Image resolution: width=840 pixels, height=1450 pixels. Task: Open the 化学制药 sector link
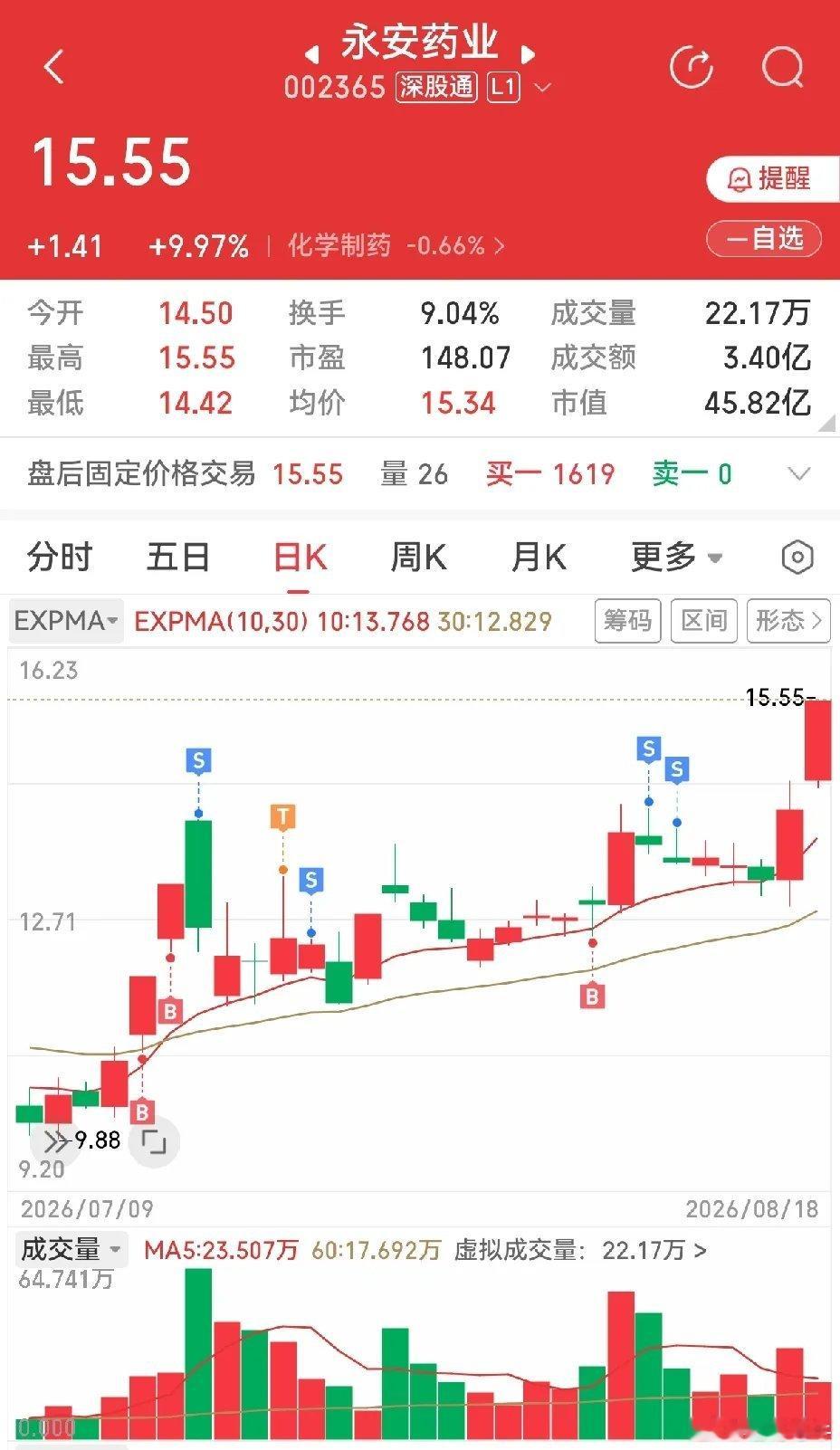coord(396,245)
